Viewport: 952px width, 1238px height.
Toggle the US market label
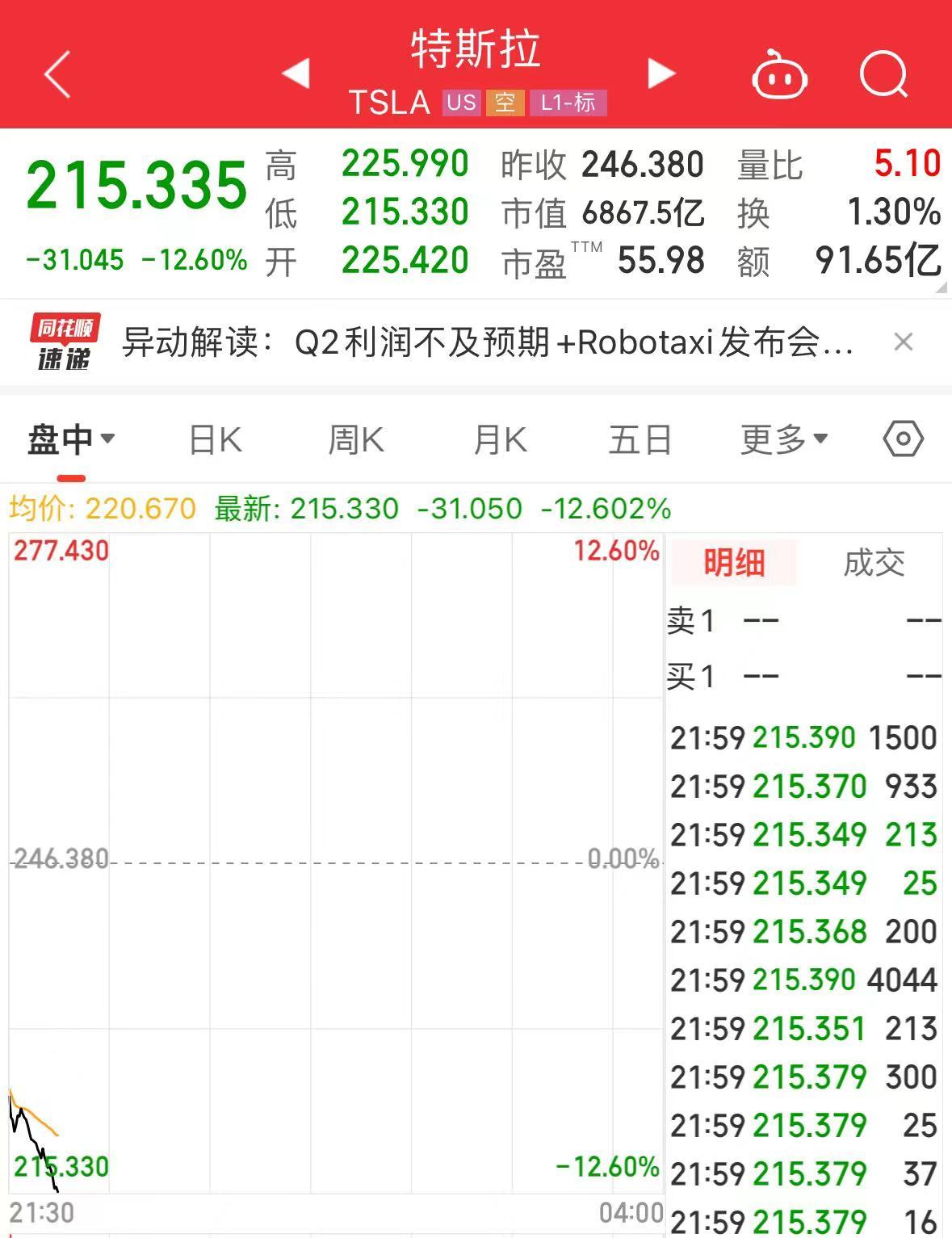(461, 103)
